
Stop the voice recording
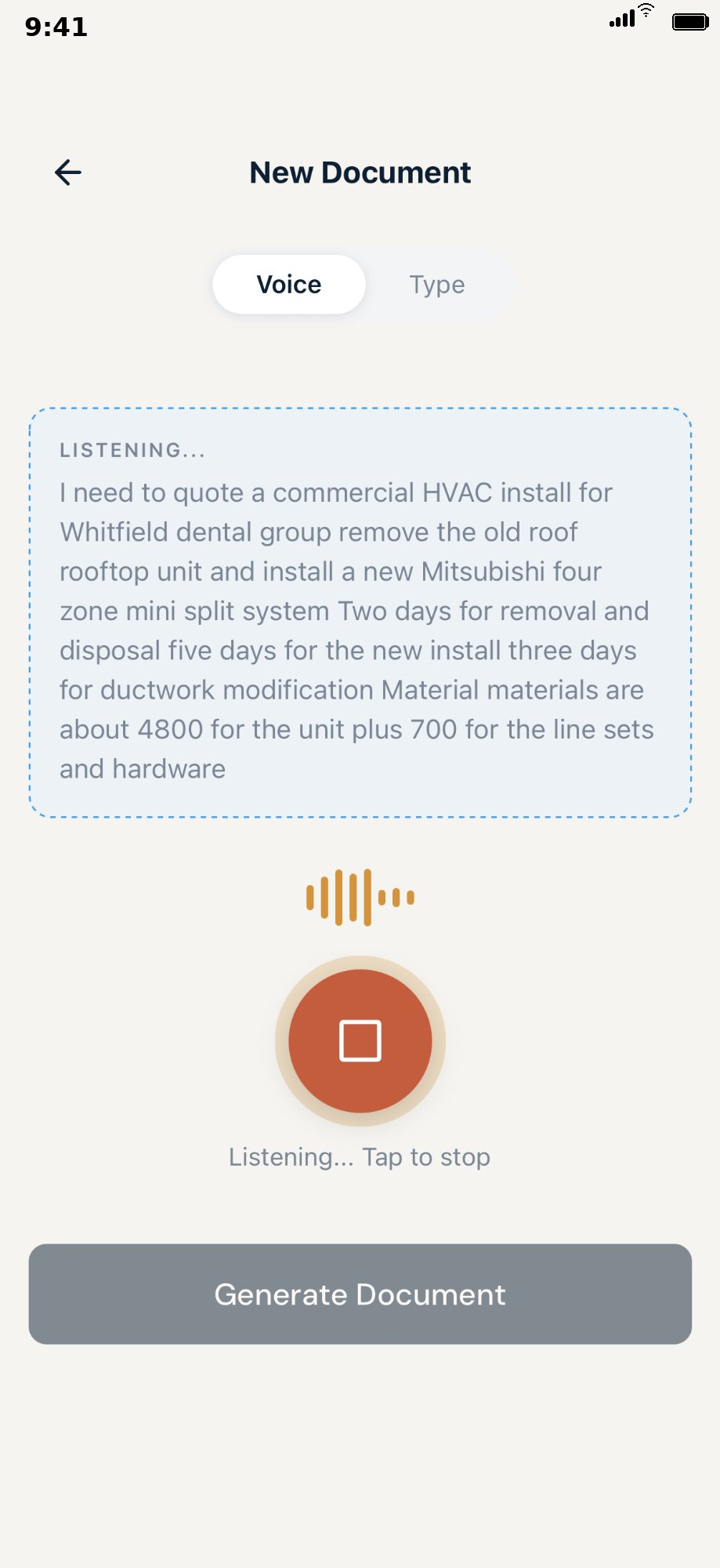point(360,1040)
